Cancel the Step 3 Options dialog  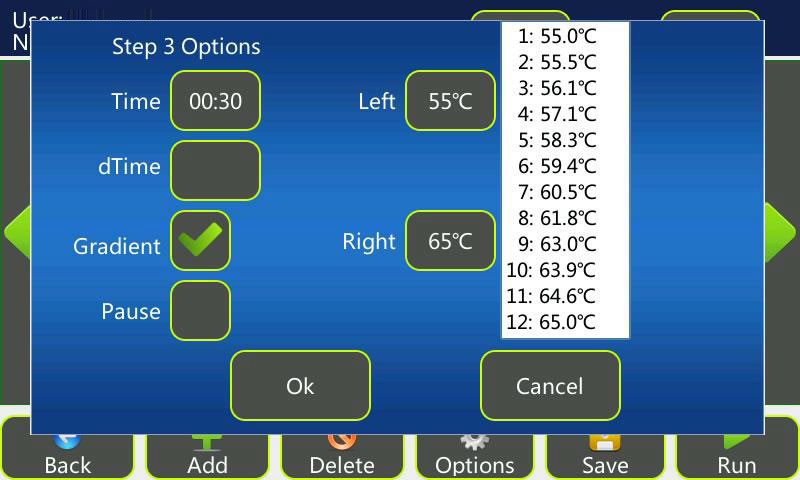pos(550,386)
